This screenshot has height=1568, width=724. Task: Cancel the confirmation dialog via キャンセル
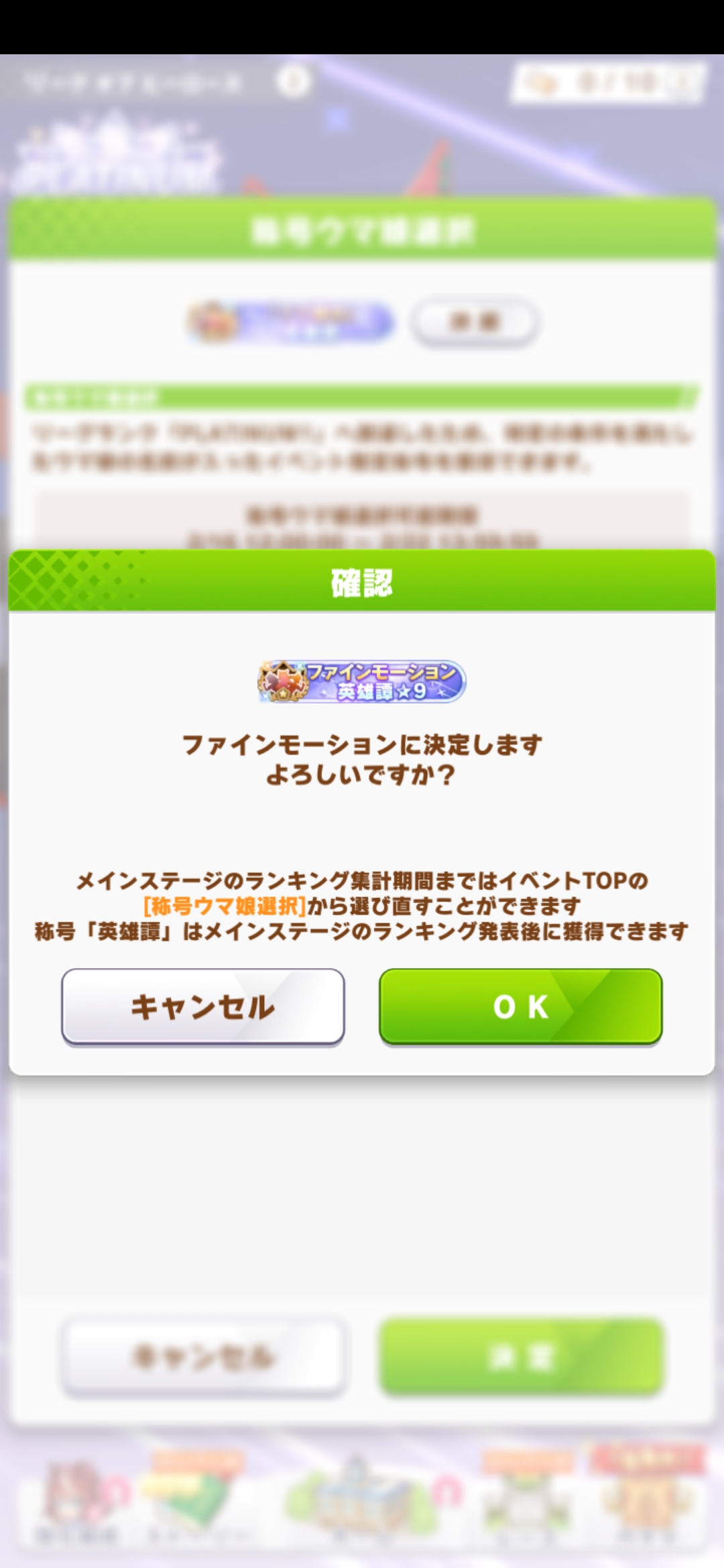(202, 1006)
